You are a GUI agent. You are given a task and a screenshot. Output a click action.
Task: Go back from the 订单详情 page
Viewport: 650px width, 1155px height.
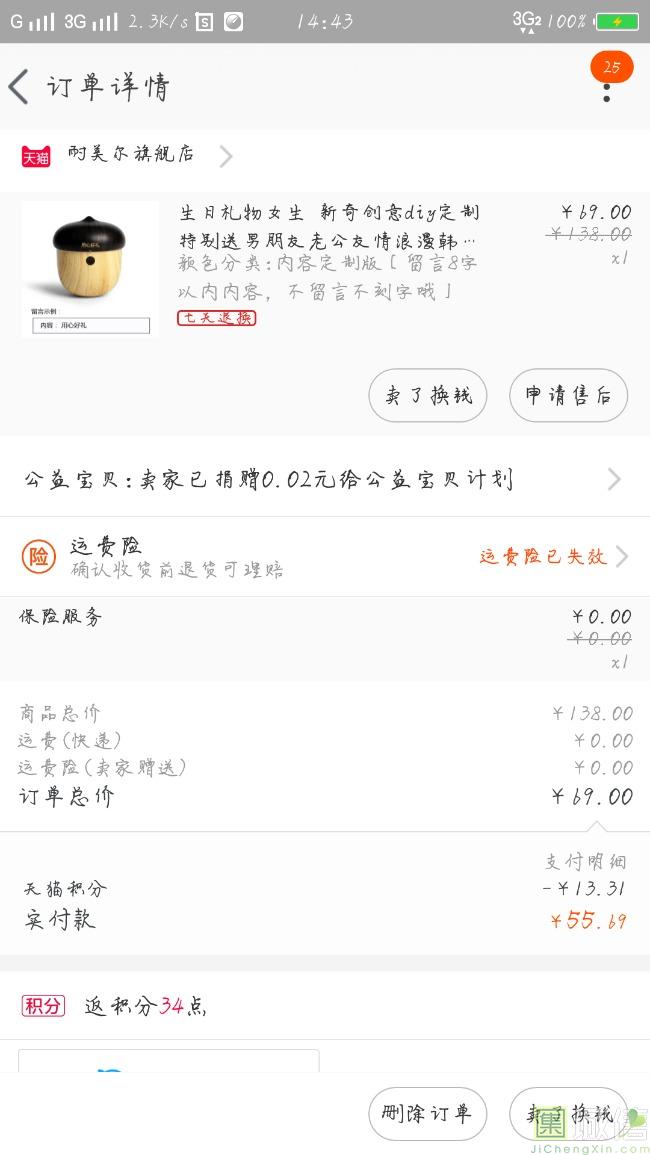pyautogui.click(x=20, y=87)
